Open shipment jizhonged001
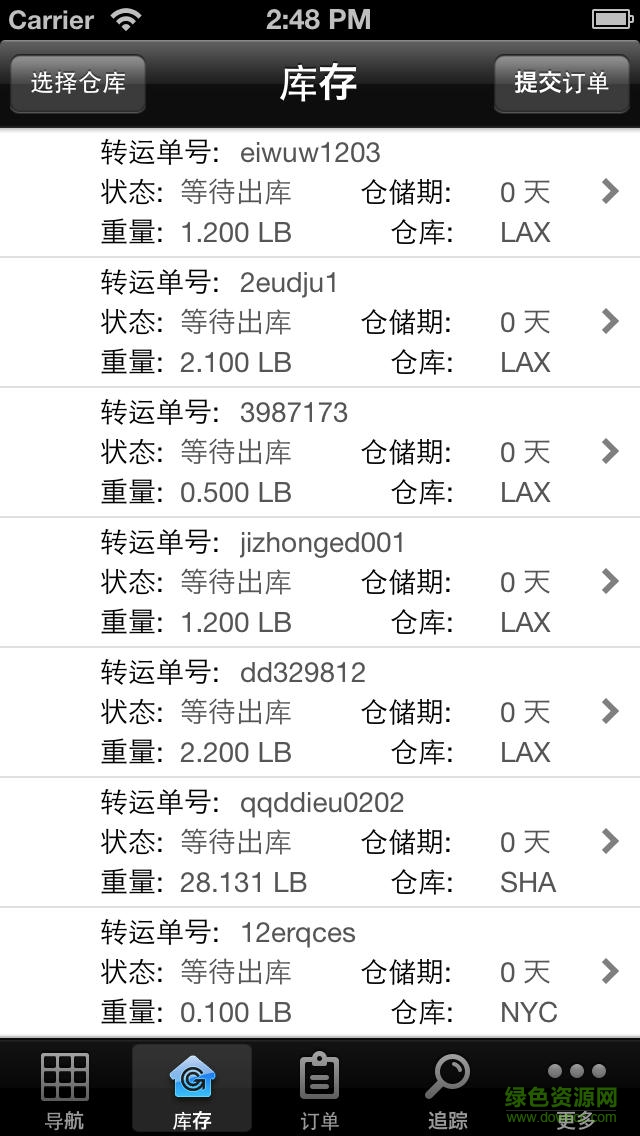Image resolution: width=640 pixels, height=1136 pixels. [x=320, y=582]
